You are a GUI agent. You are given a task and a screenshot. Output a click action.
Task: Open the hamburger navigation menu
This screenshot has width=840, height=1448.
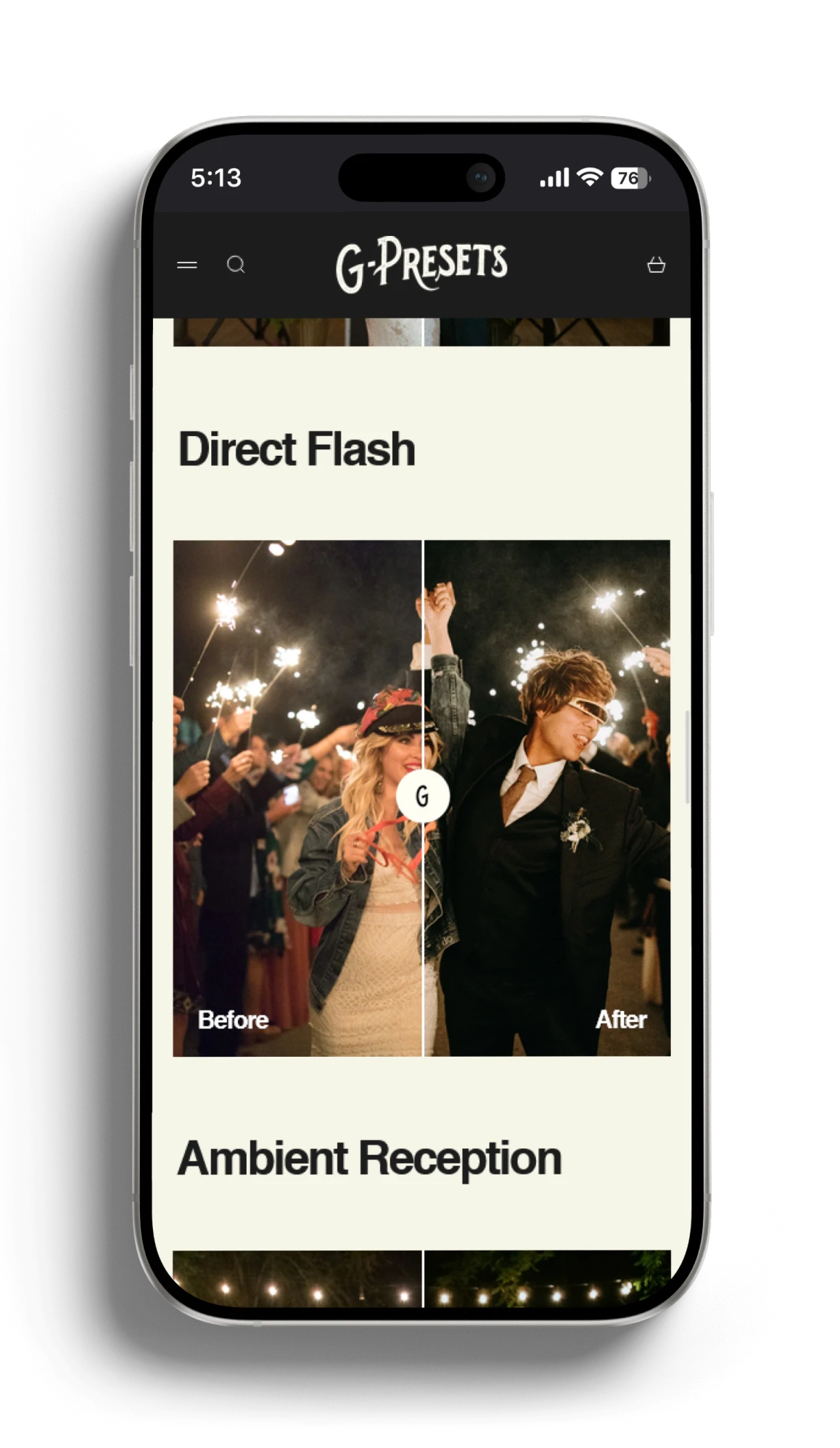187,265
